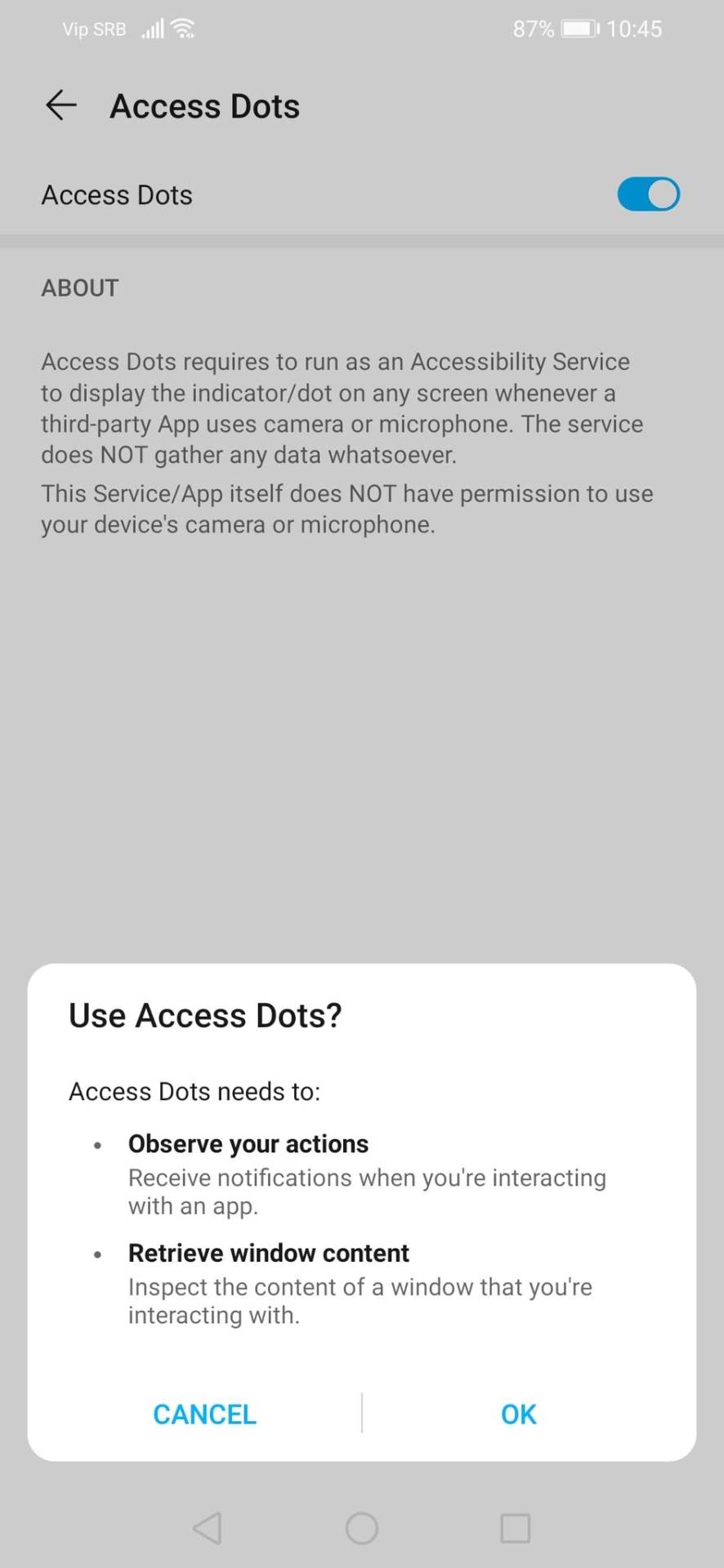Tap the triangle back navigation icon
The image size is (724, 1568).
[207, 1529]
